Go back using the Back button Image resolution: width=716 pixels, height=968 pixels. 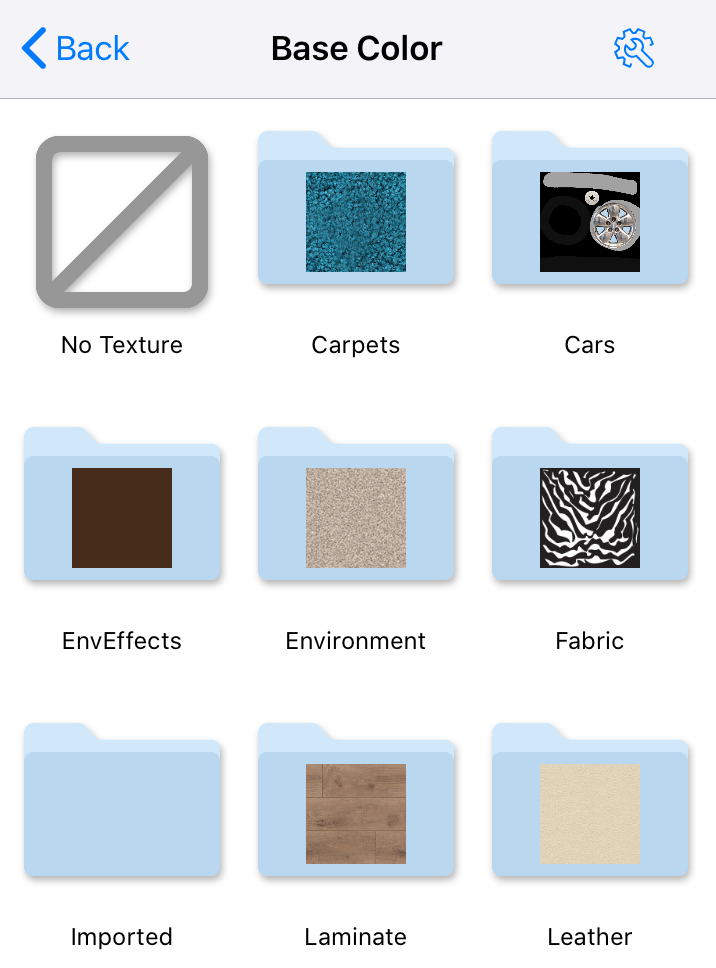tap(76, 48)
